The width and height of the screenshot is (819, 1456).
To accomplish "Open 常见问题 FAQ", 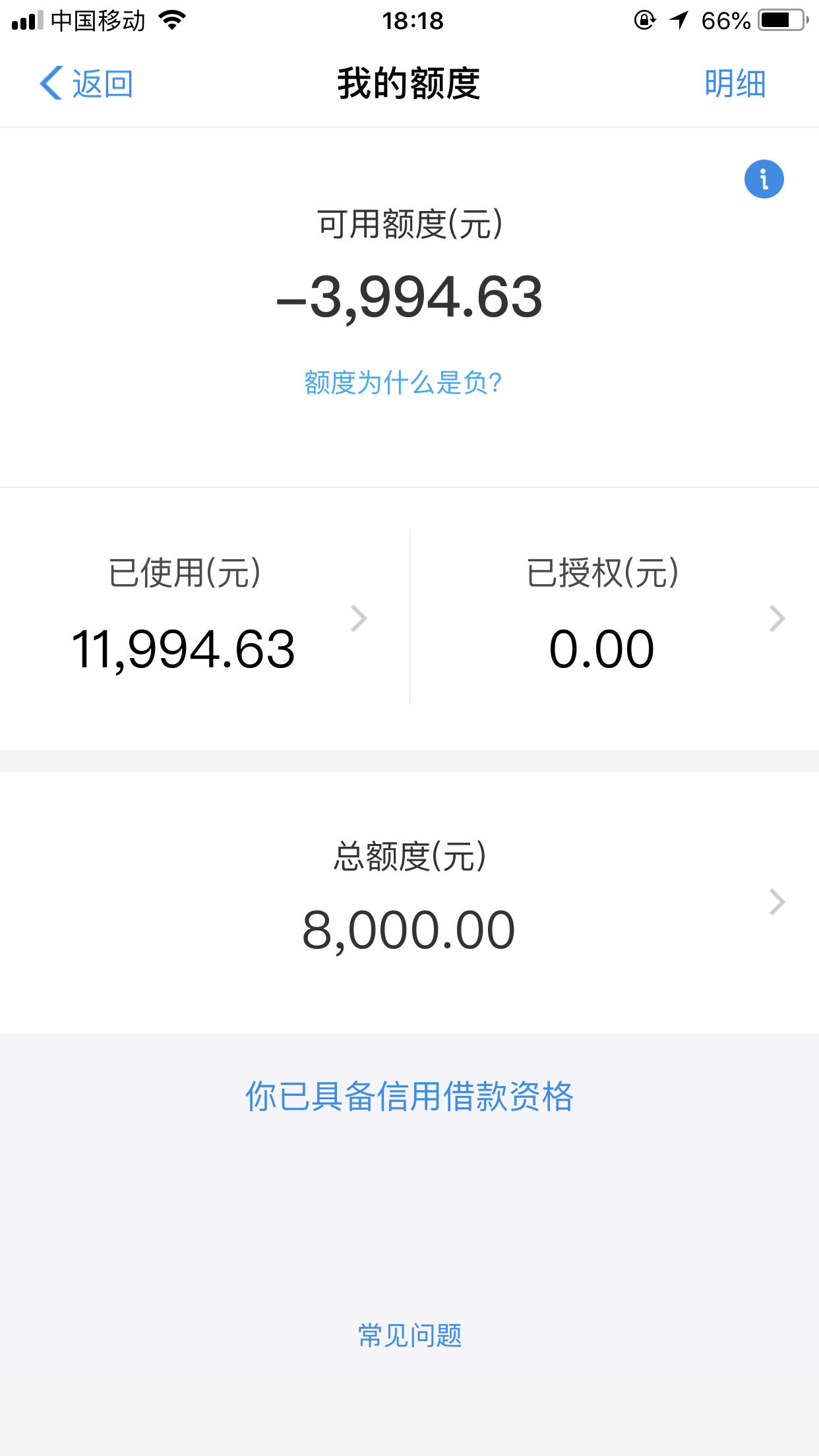I will tap(409, 1335).
